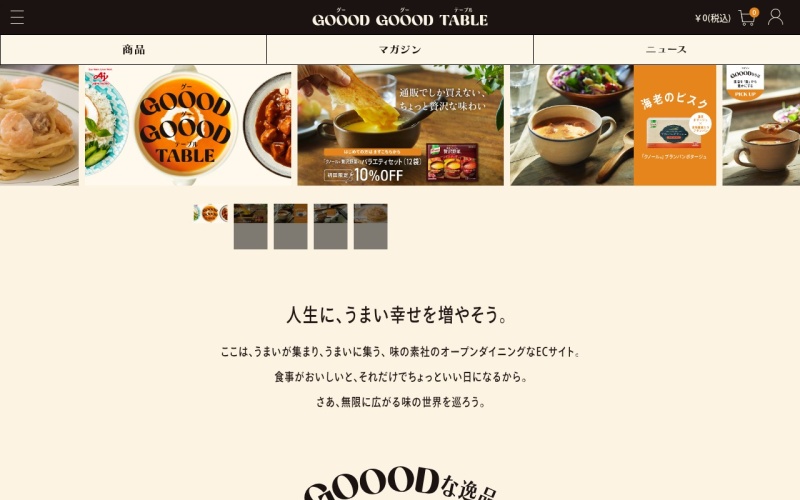The width and height of the screenshot is (800, 500).
Task: Open the 海老のビスク soup banner
Action: click(612, 125)
